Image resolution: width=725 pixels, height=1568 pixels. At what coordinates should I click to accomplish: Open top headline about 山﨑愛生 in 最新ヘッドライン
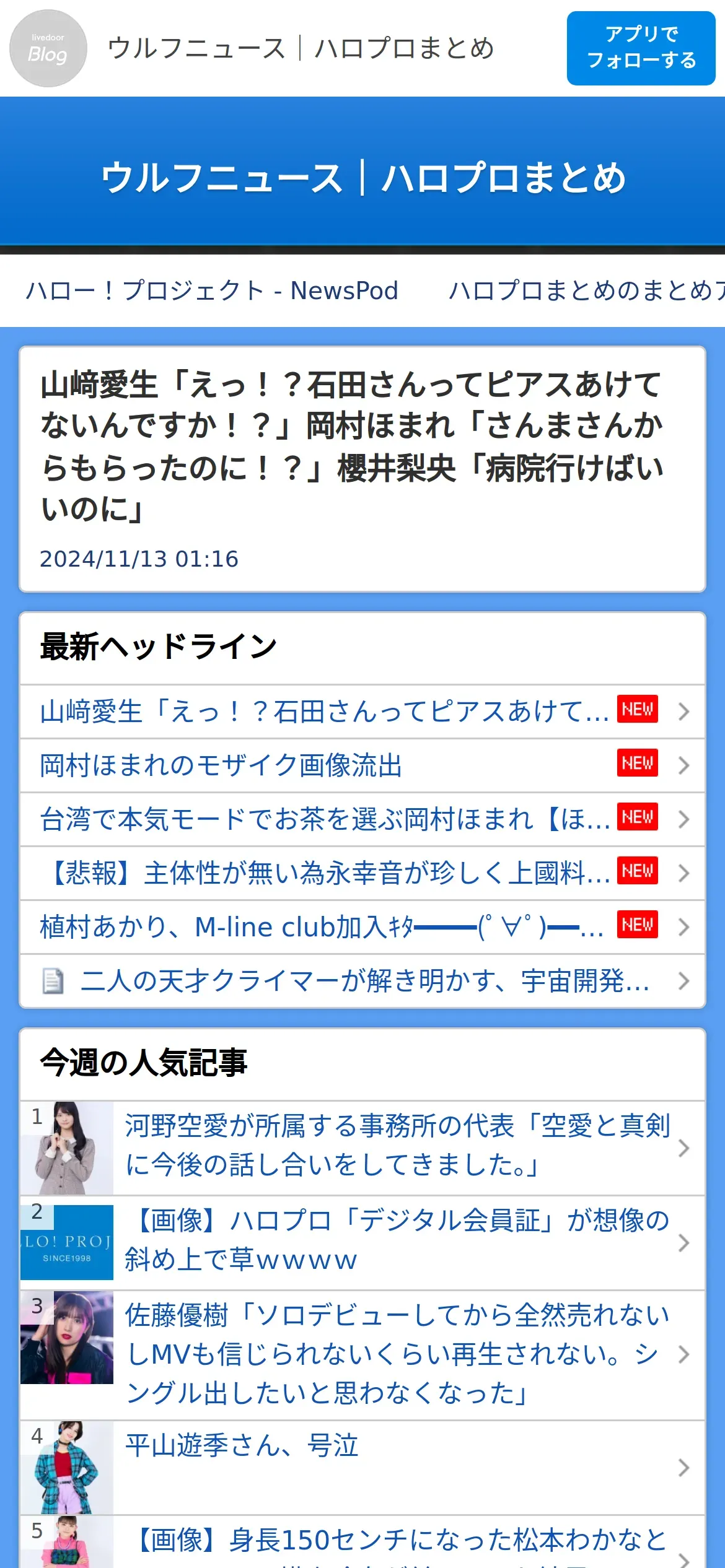click(x=362, y=712)
